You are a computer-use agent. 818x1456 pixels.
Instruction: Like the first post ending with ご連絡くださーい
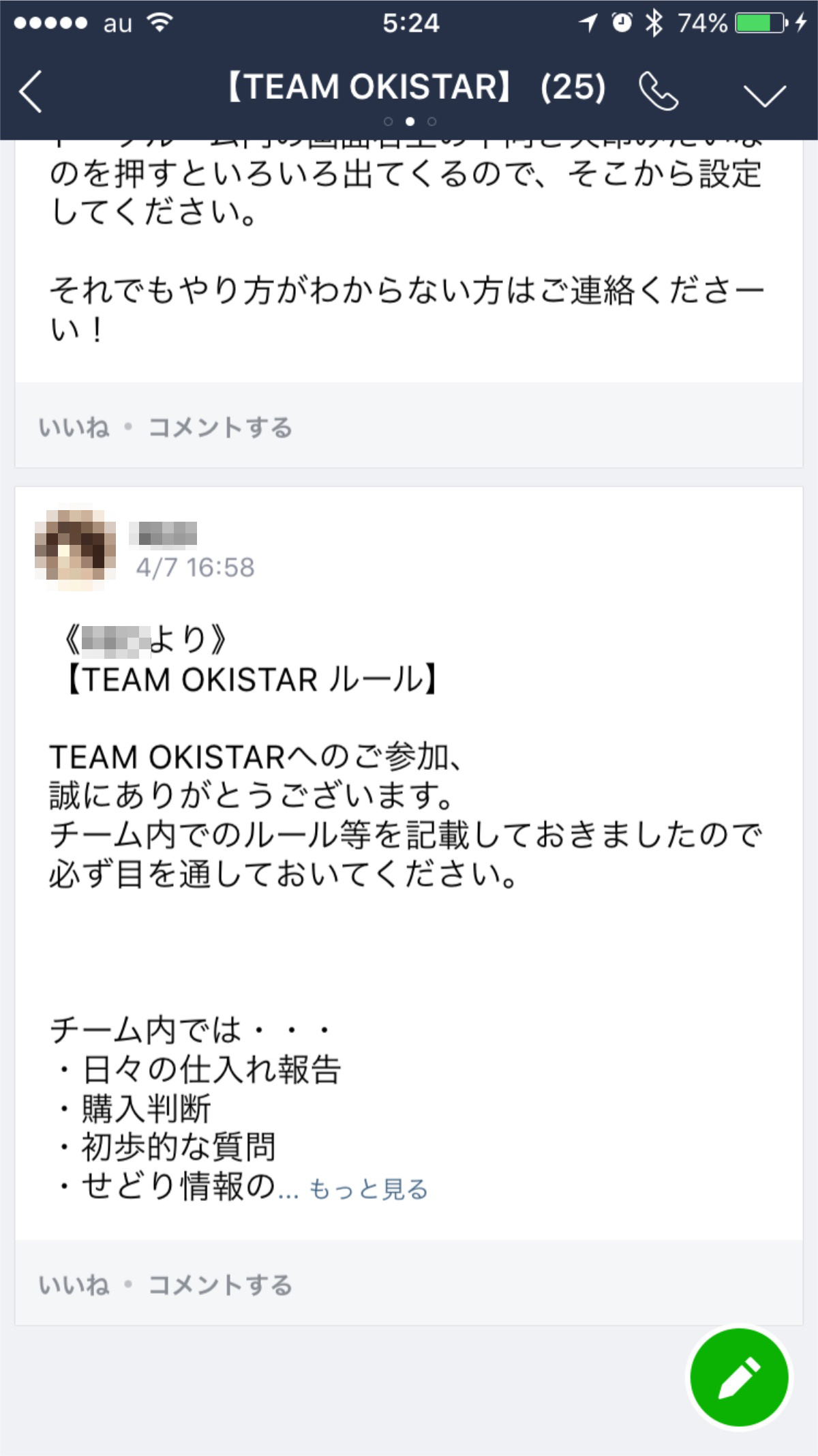tap(74, 428)
